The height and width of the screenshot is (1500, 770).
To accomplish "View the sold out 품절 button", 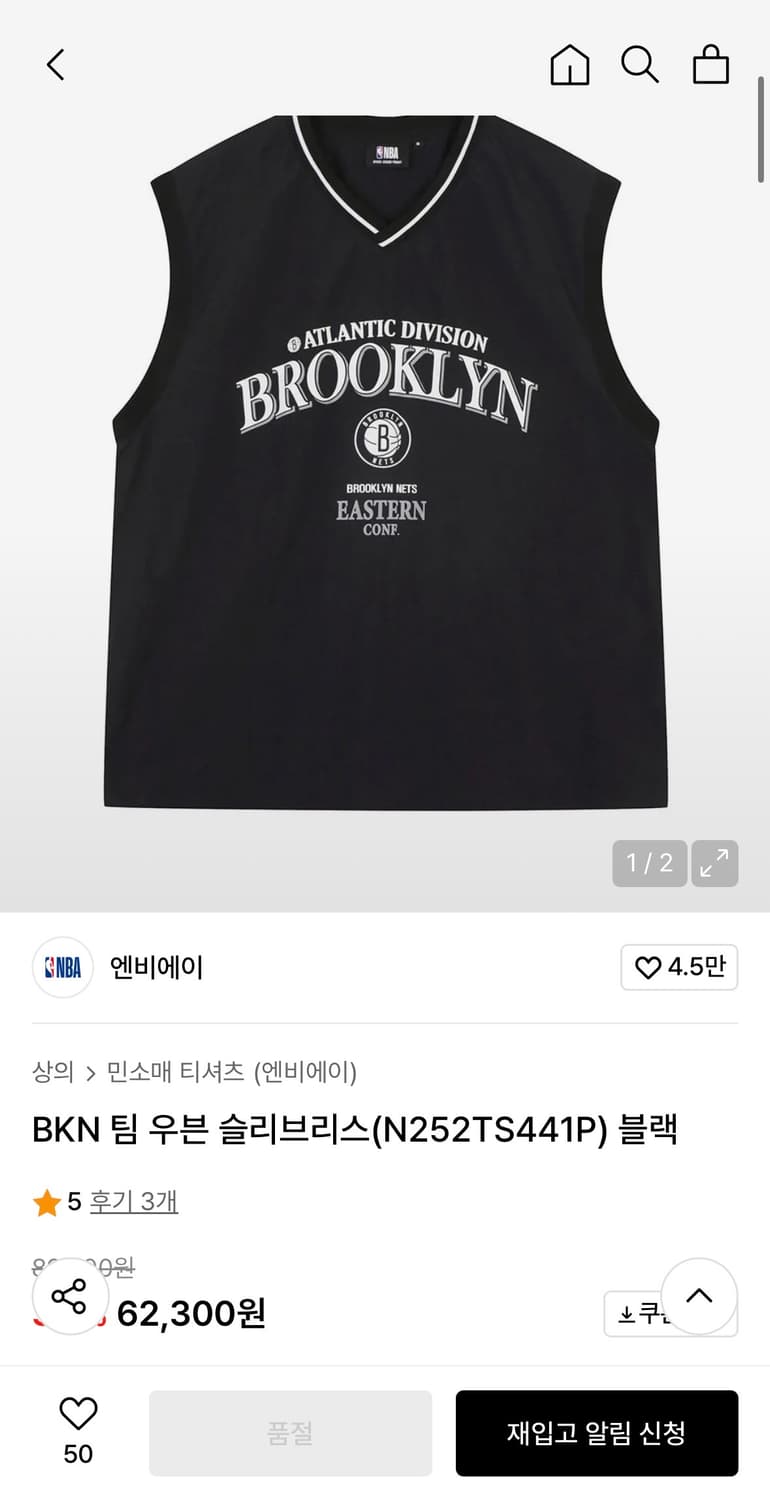I will click(x=289, y=1432).
